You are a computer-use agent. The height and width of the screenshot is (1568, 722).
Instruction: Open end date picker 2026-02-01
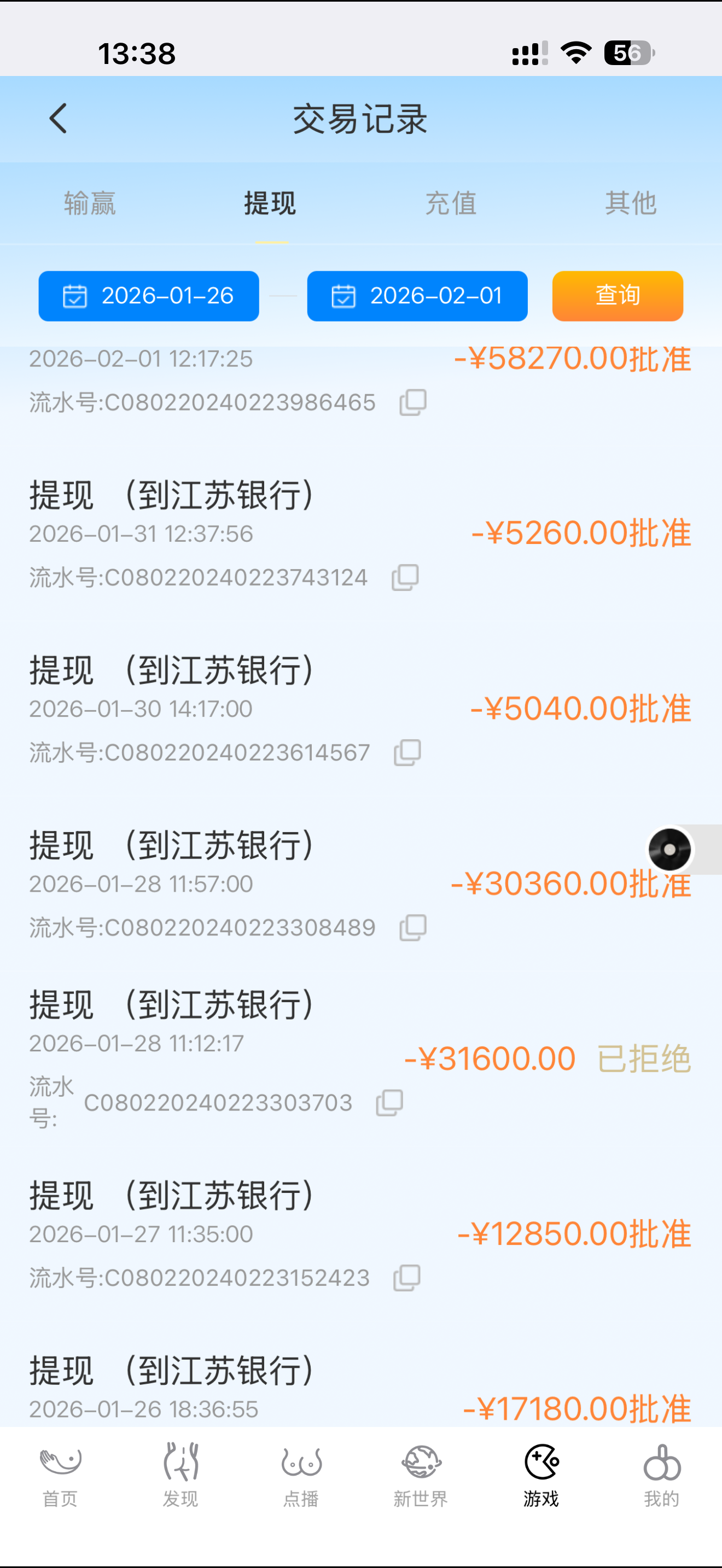click(x=417, y=296)
